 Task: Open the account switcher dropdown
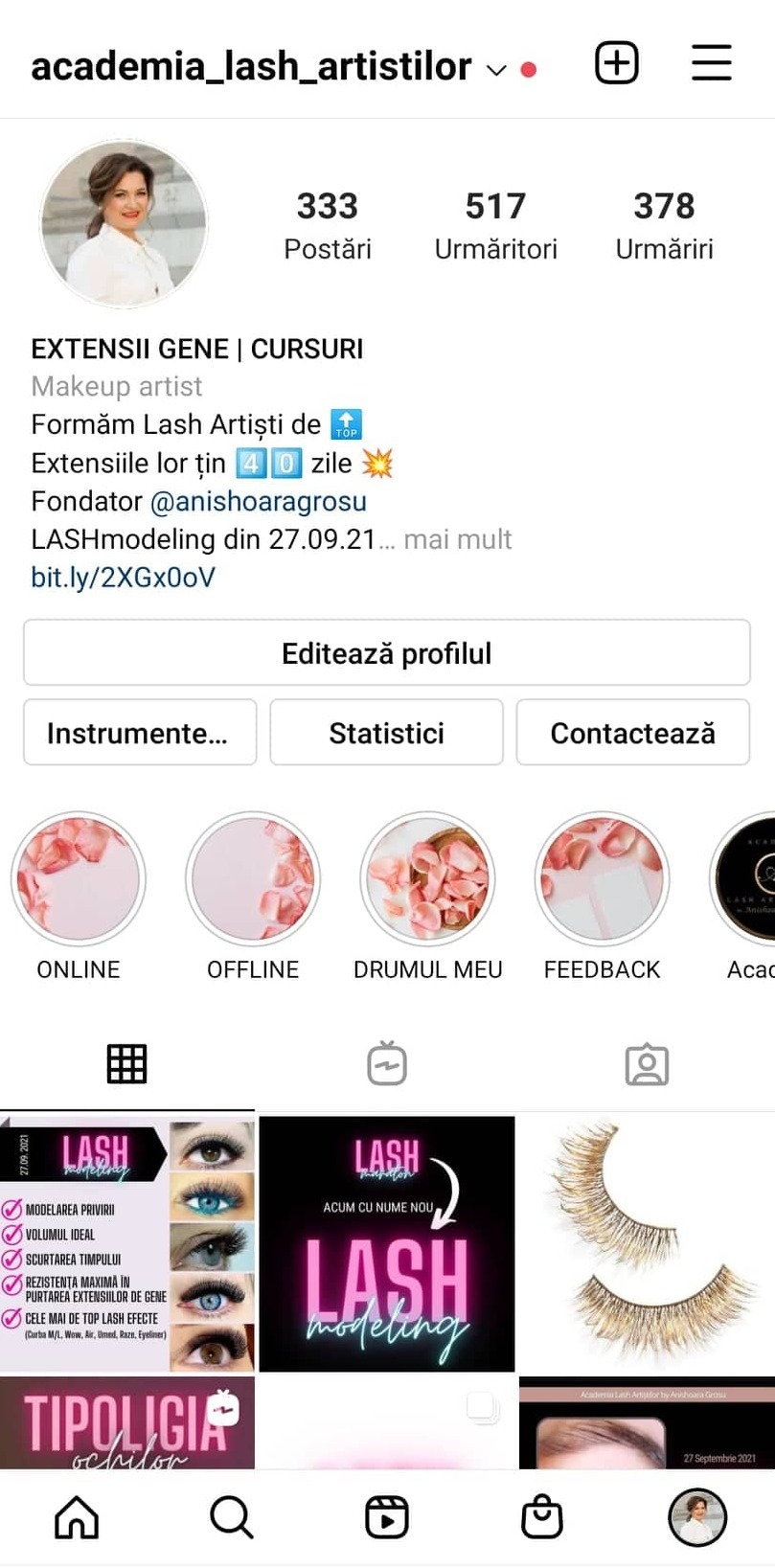(495, 69)
